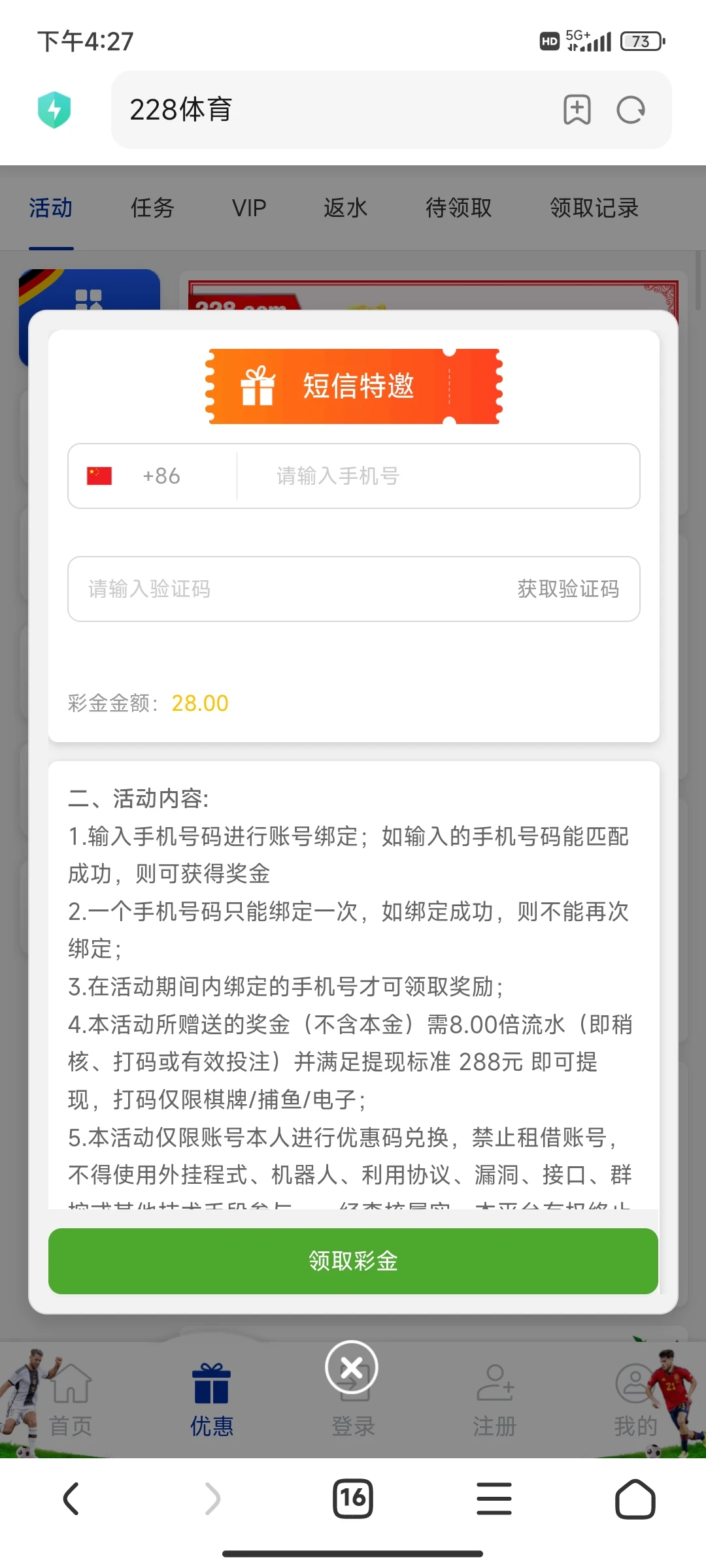Click the gift icon on 短信特邀 banner
This screenshot has height=1568, width=706.
(x=259, y=386)
